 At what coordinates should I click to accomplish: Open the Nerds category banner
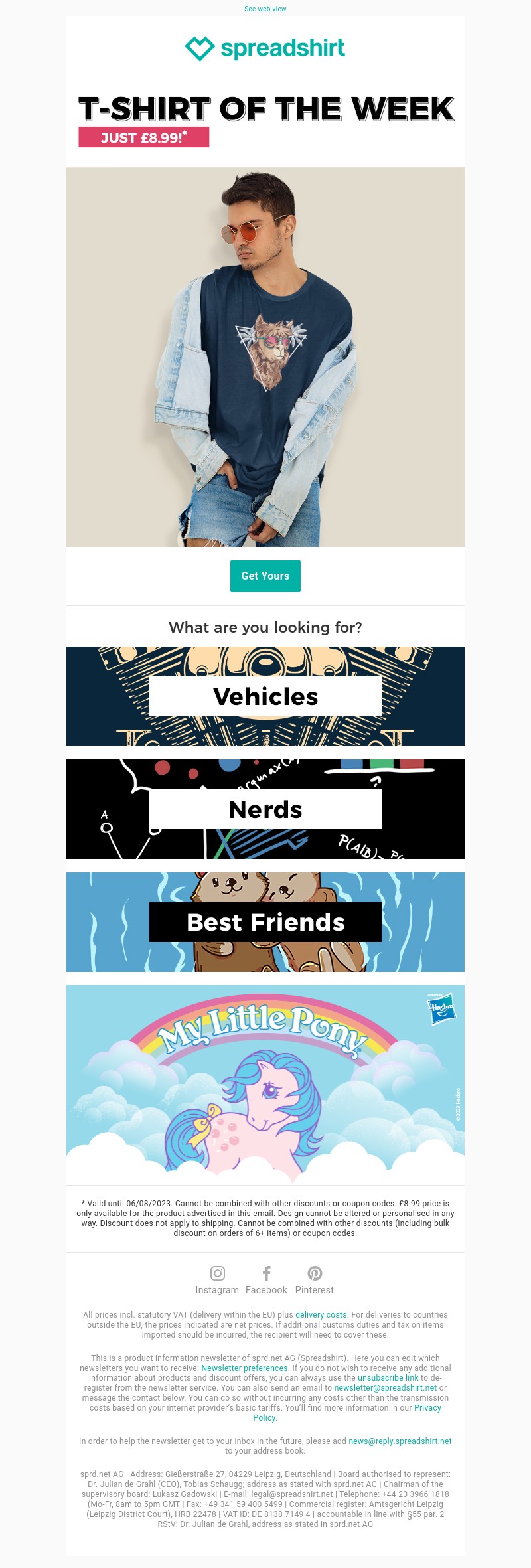(265, 809)
